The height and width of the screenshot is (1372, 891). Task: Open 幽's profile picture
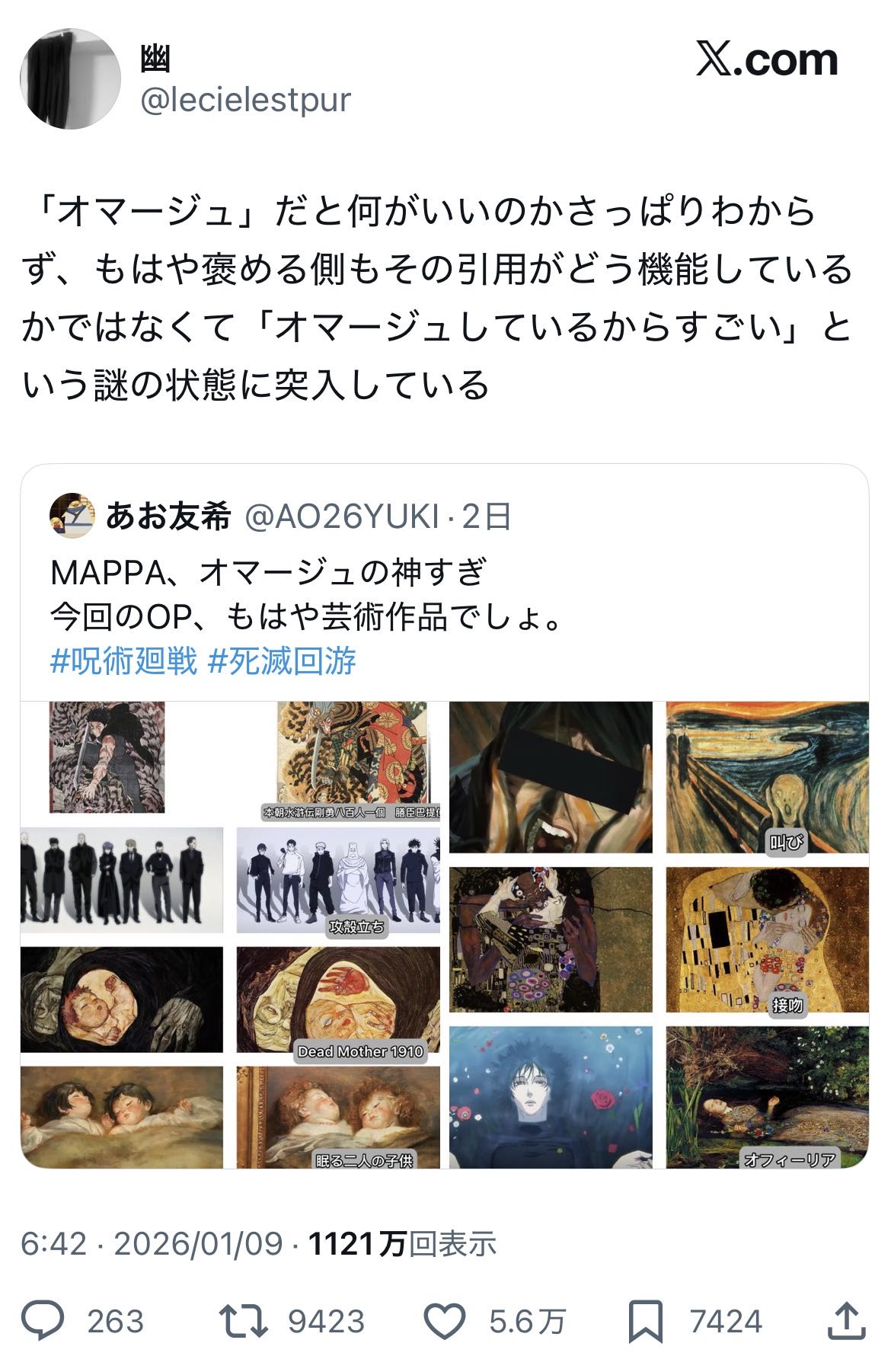coord(70,79)
